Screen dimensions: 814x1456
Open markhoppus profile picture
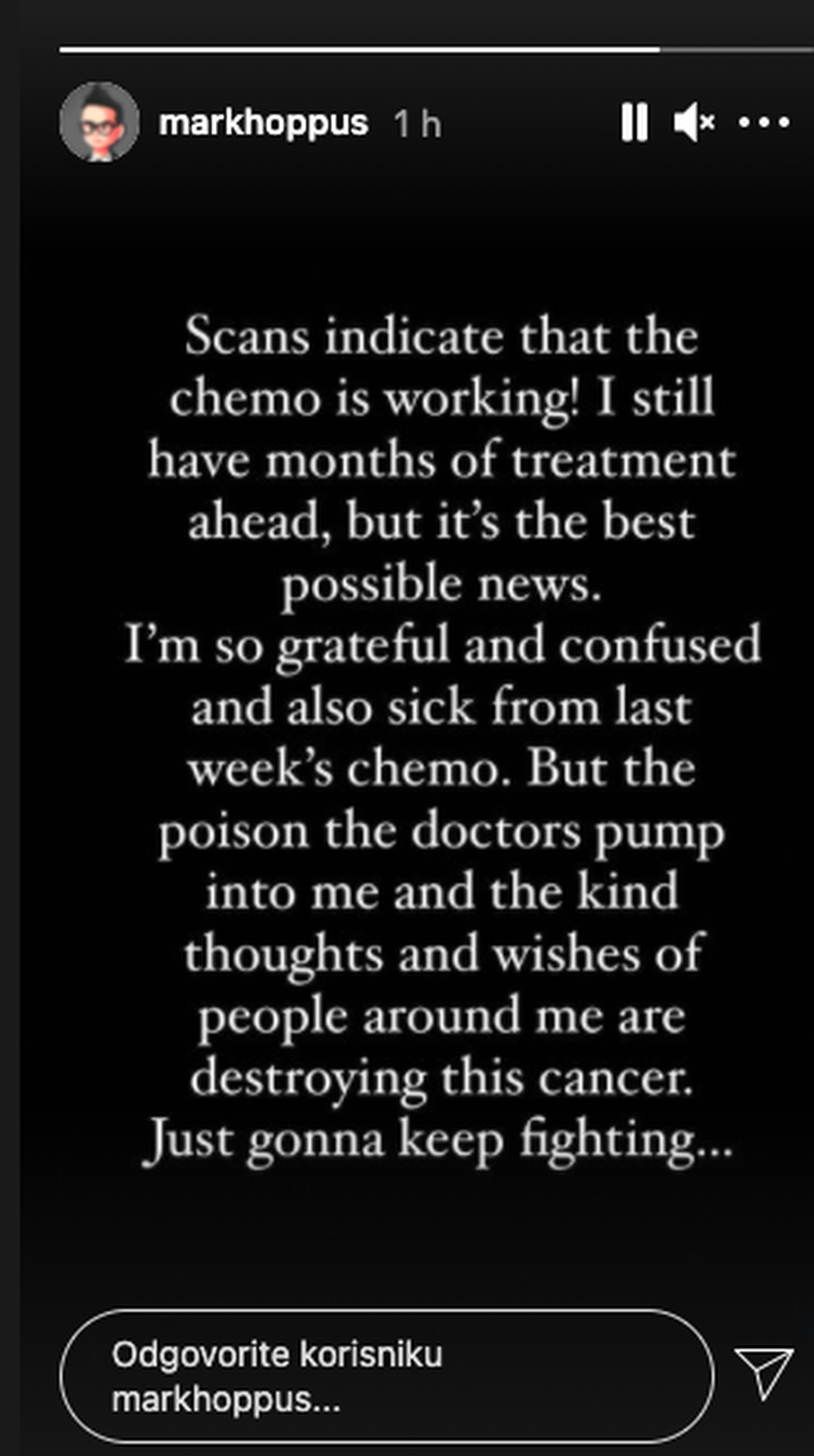point(99,122)
